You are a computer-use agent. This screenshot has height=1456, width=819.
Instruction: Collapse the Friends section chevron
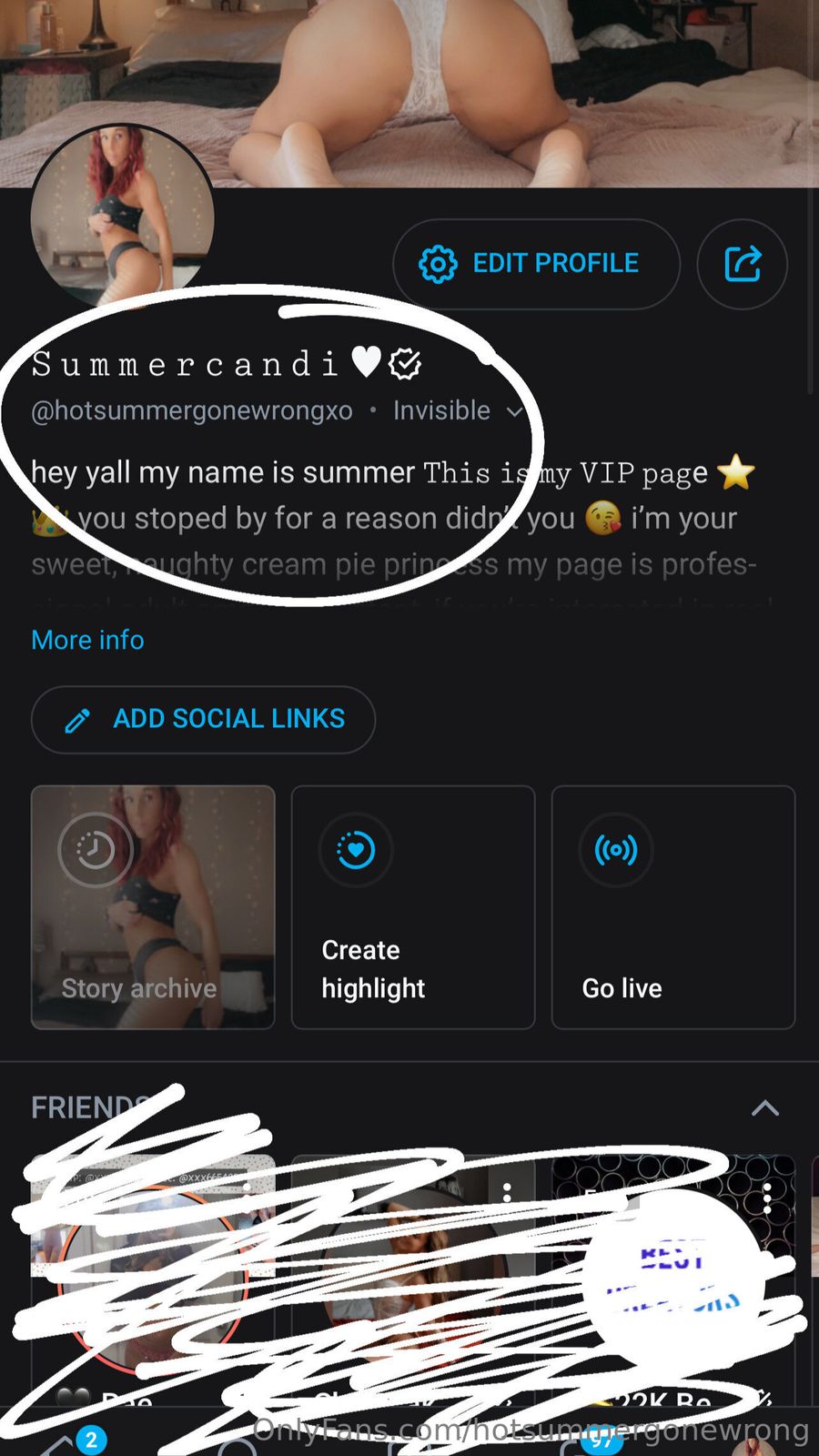coord(764,1107)
